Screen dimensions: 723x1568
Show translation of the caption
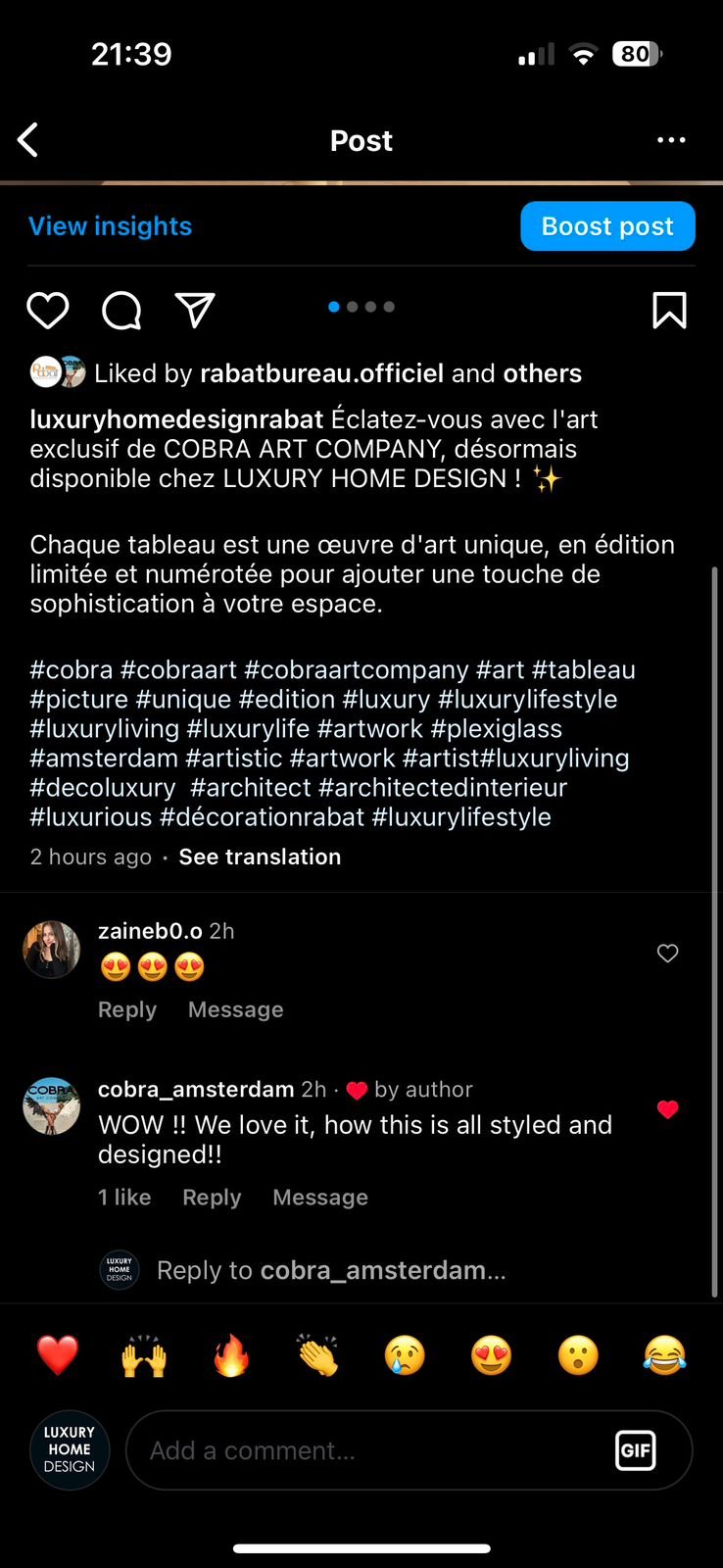click(260, 857)
